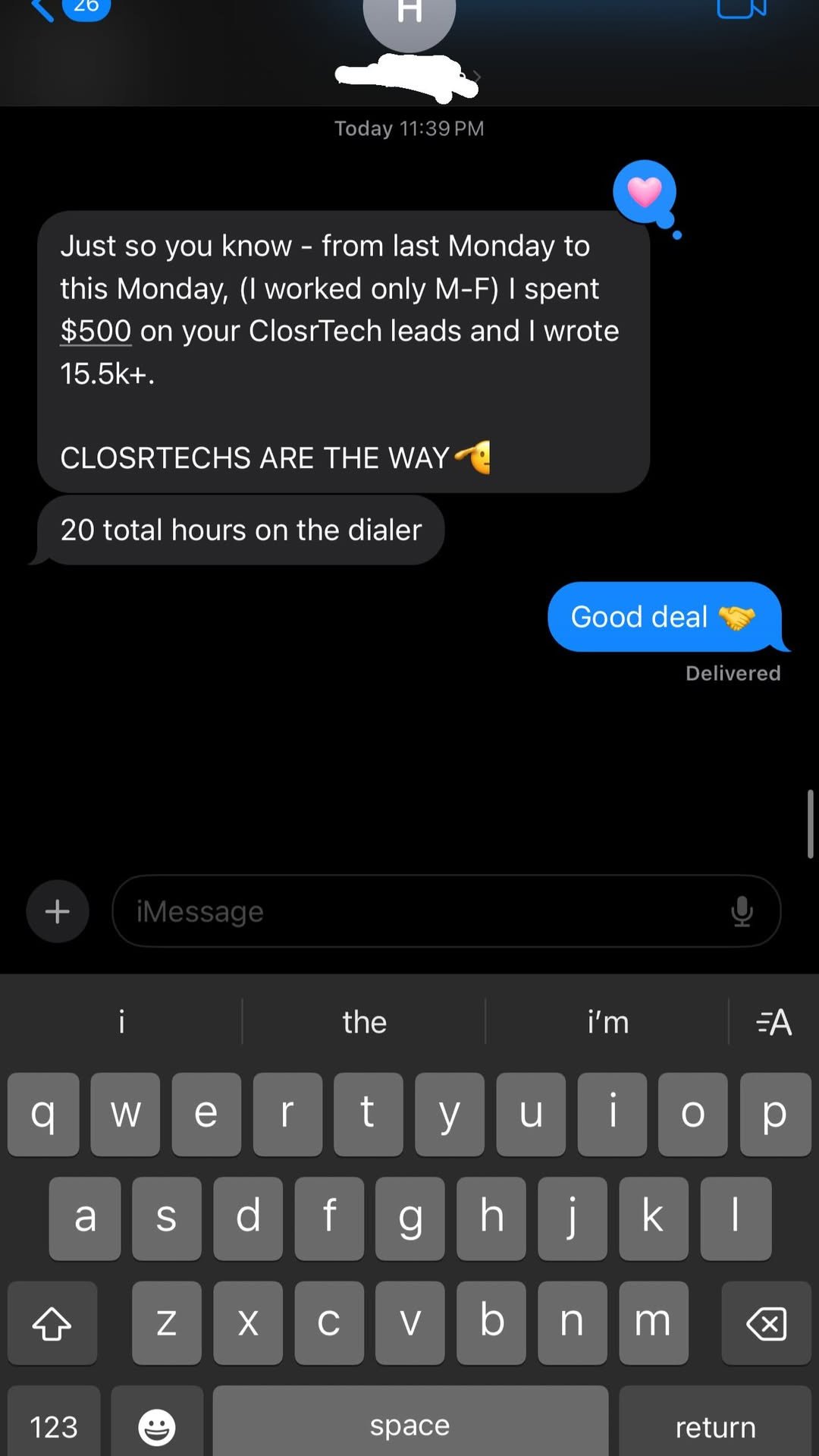Expand contact details via chevron next to name

pos(478,76)
